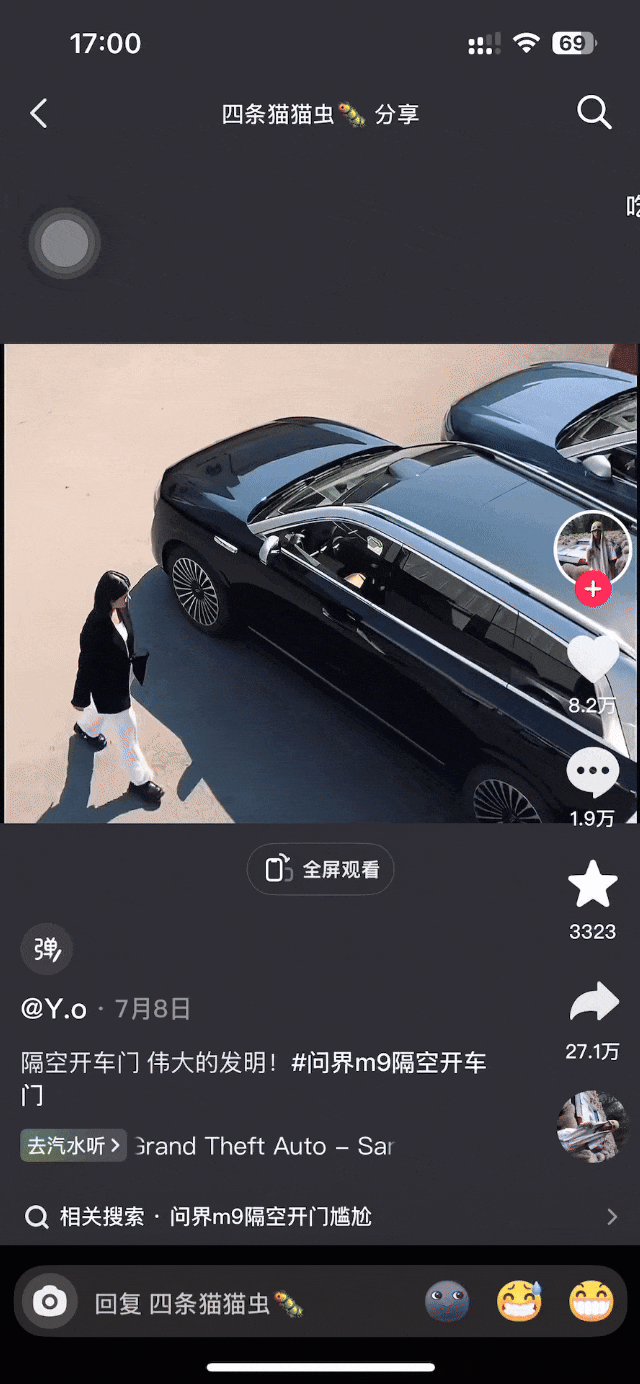Follow the creator via red plus badge
The width and height of the screenshot is (640, 1384).
(x=593, y=590)
